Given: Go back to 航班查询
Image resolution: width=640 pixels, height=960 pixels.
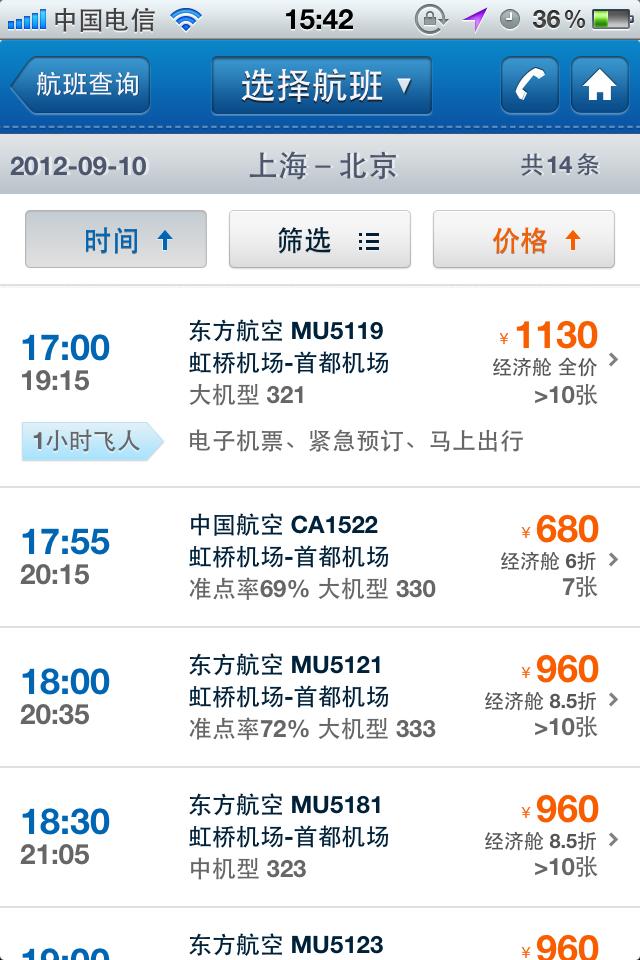Looking at the screenshot, I should pos(82,86).
